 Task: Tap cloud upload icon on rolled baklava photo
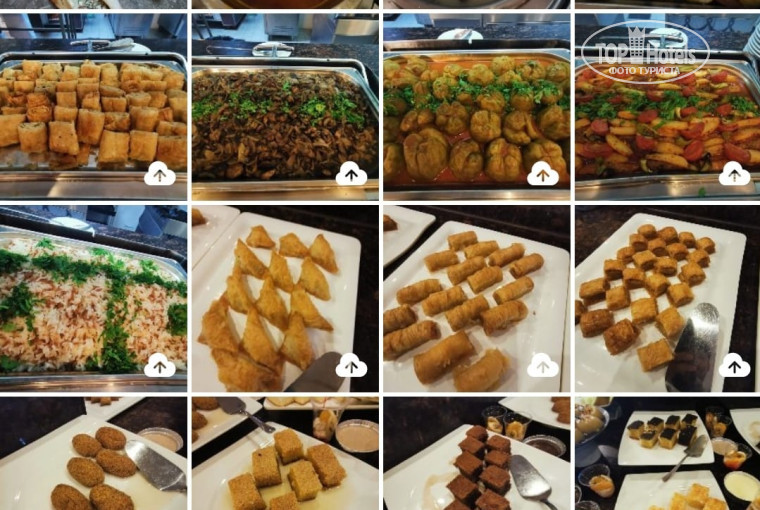[543, 366]
